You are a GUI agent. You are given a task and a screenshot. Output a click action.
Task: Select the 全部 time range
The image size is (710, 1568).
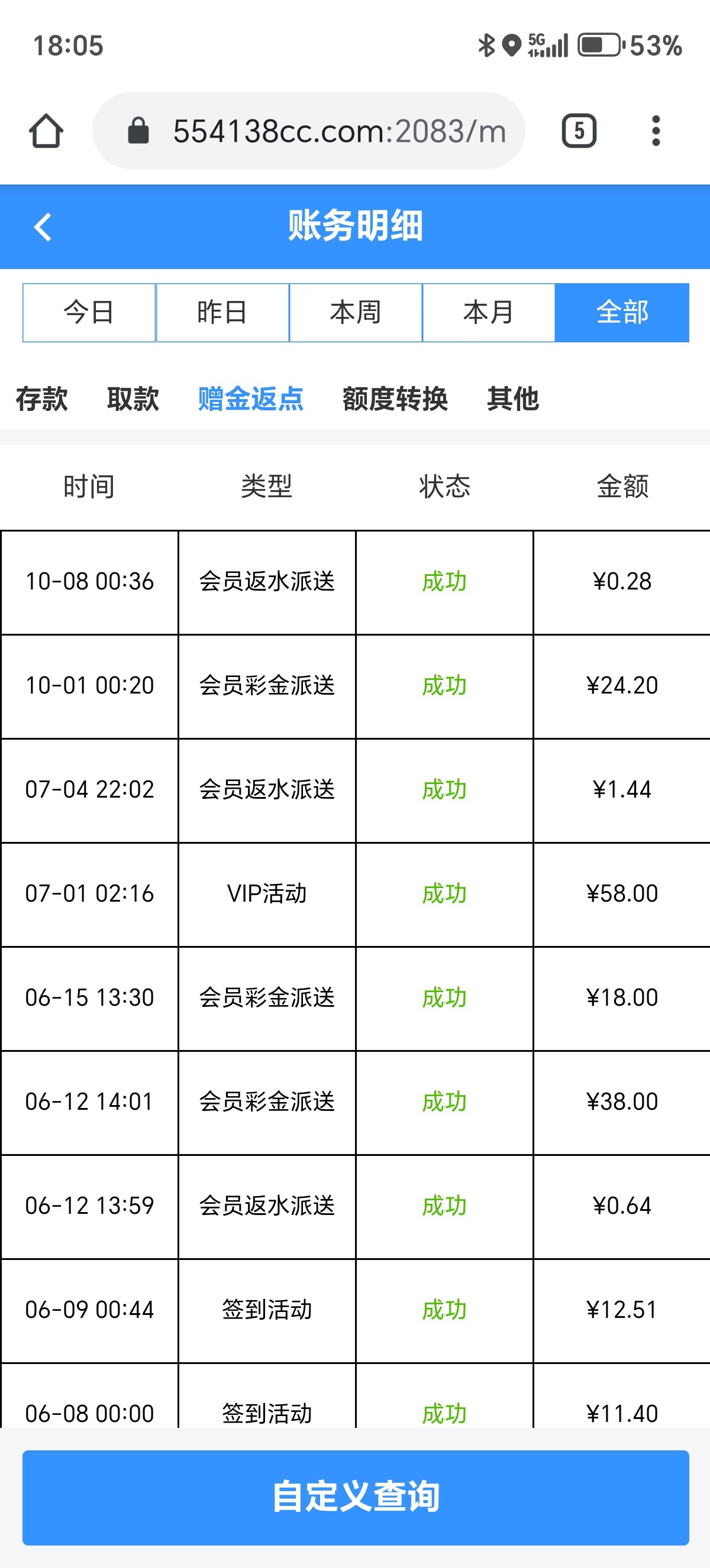[x=622, y=313]
